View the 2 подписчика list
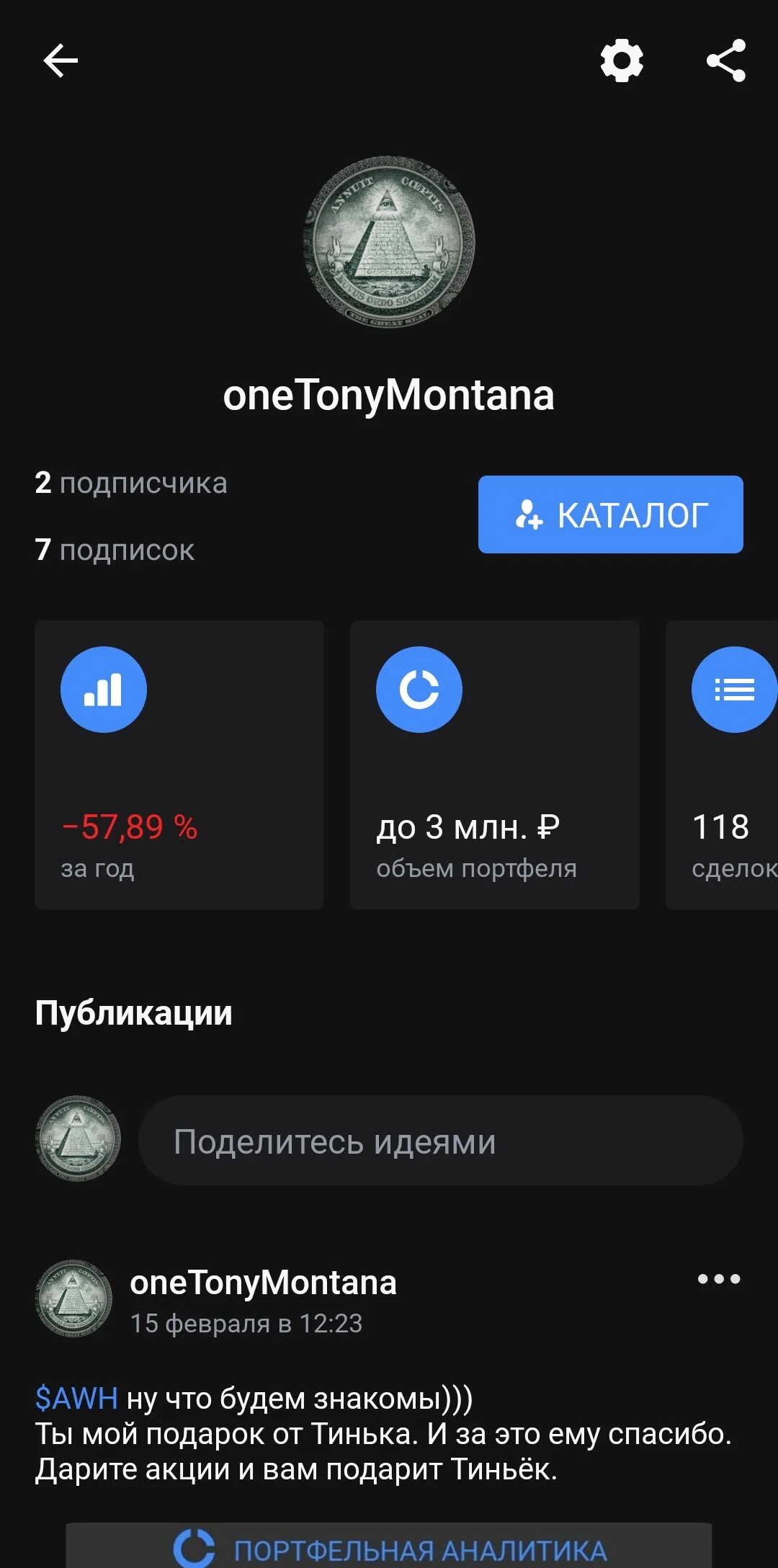Image resolution: width=778 pixels, height=1568 pixels. coord(131,483)
